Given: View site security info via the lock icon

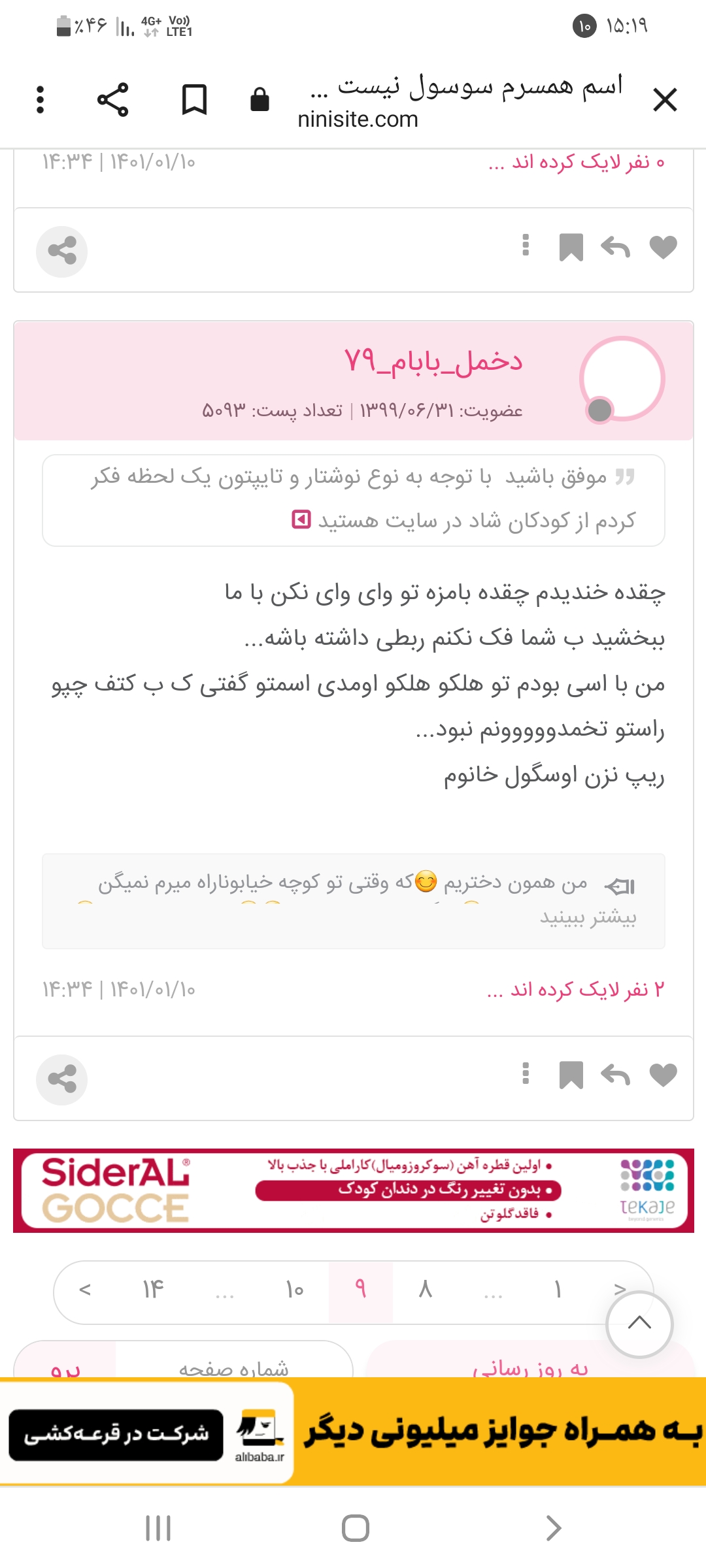Looking at the screenshot, I should 260,100.
